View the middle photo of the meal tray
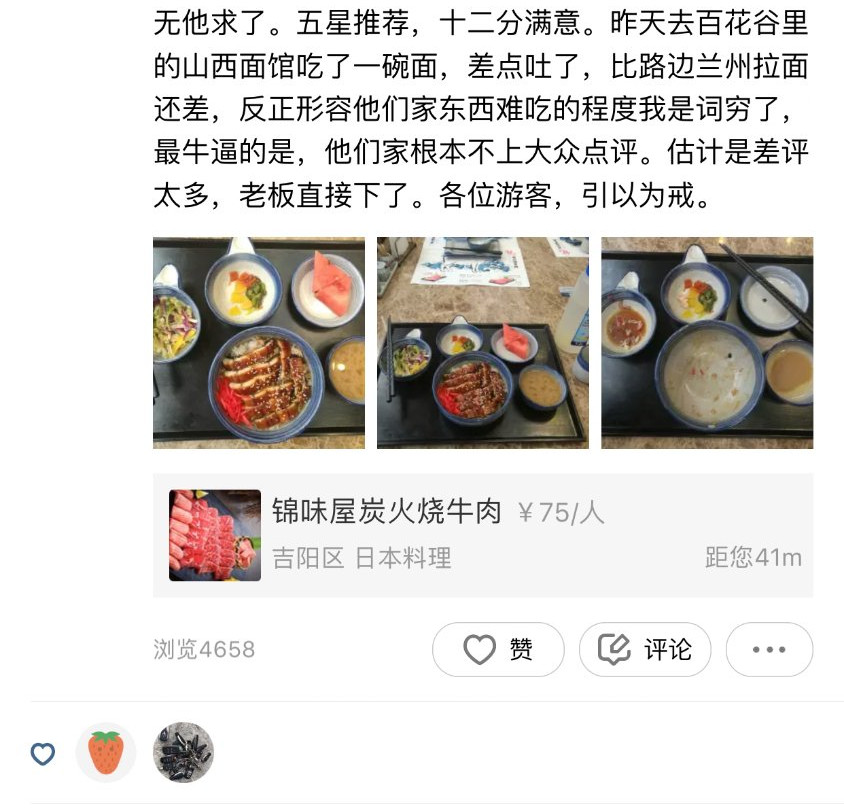Screen dimensions: 844x808 coord(482,342)
